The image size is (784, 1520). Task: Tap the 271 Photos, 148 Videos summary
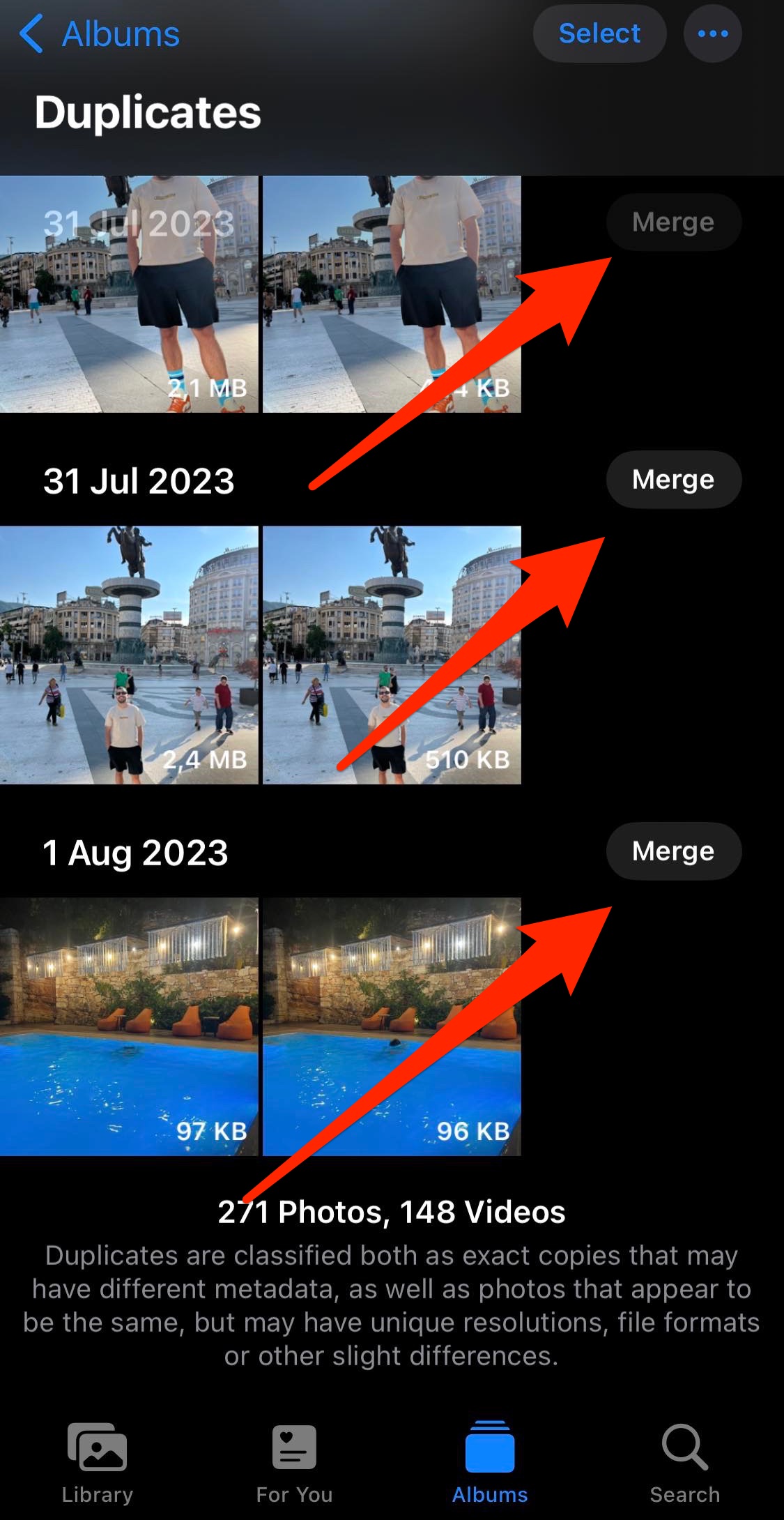point(392,1211)
